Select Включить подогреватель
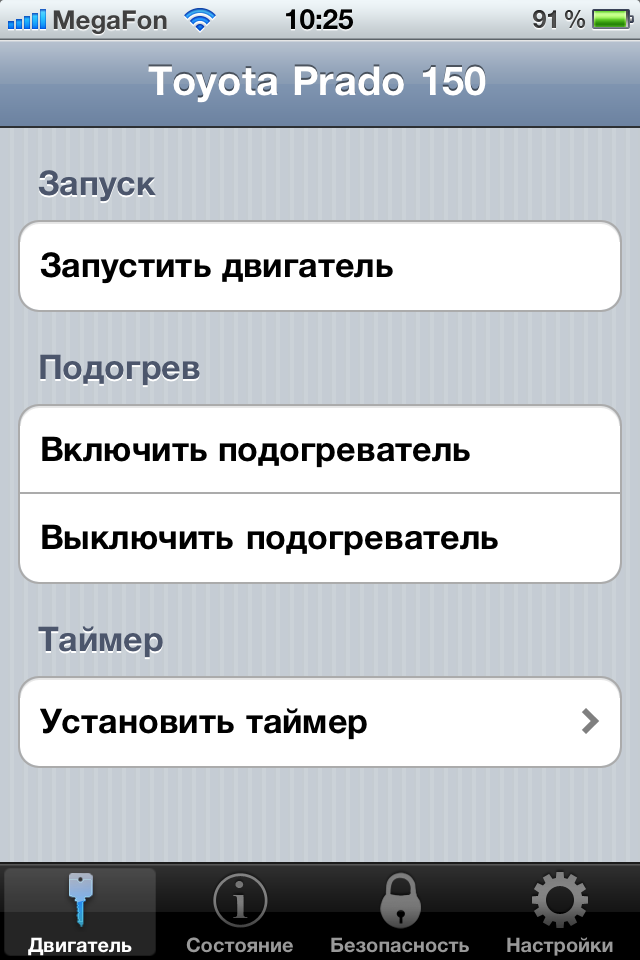The image size is (640, 960). 320,450
